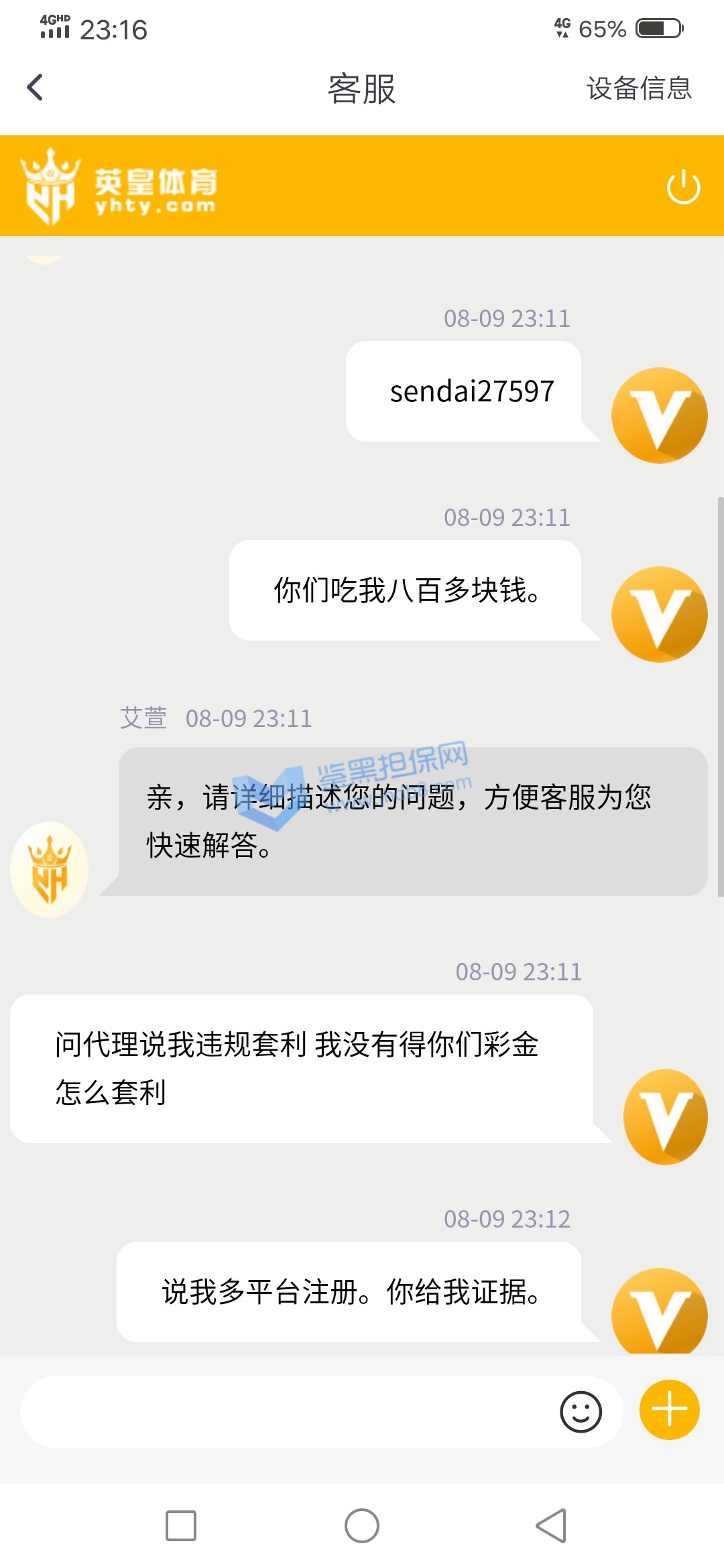Go back using the top-left arrow

(35, 88)
